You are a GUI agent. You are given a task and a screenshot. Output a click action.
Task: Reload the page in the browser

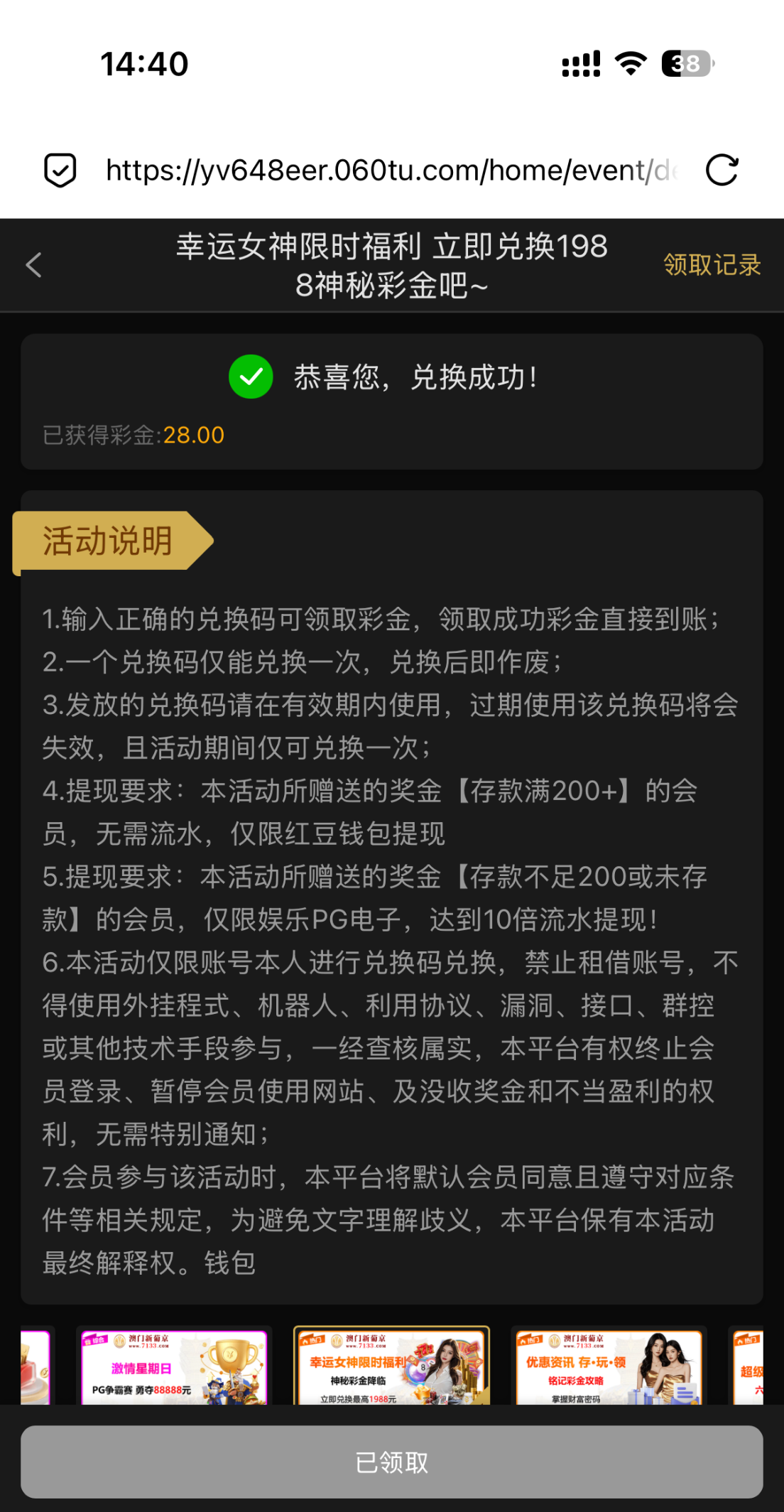coord(722,171)
